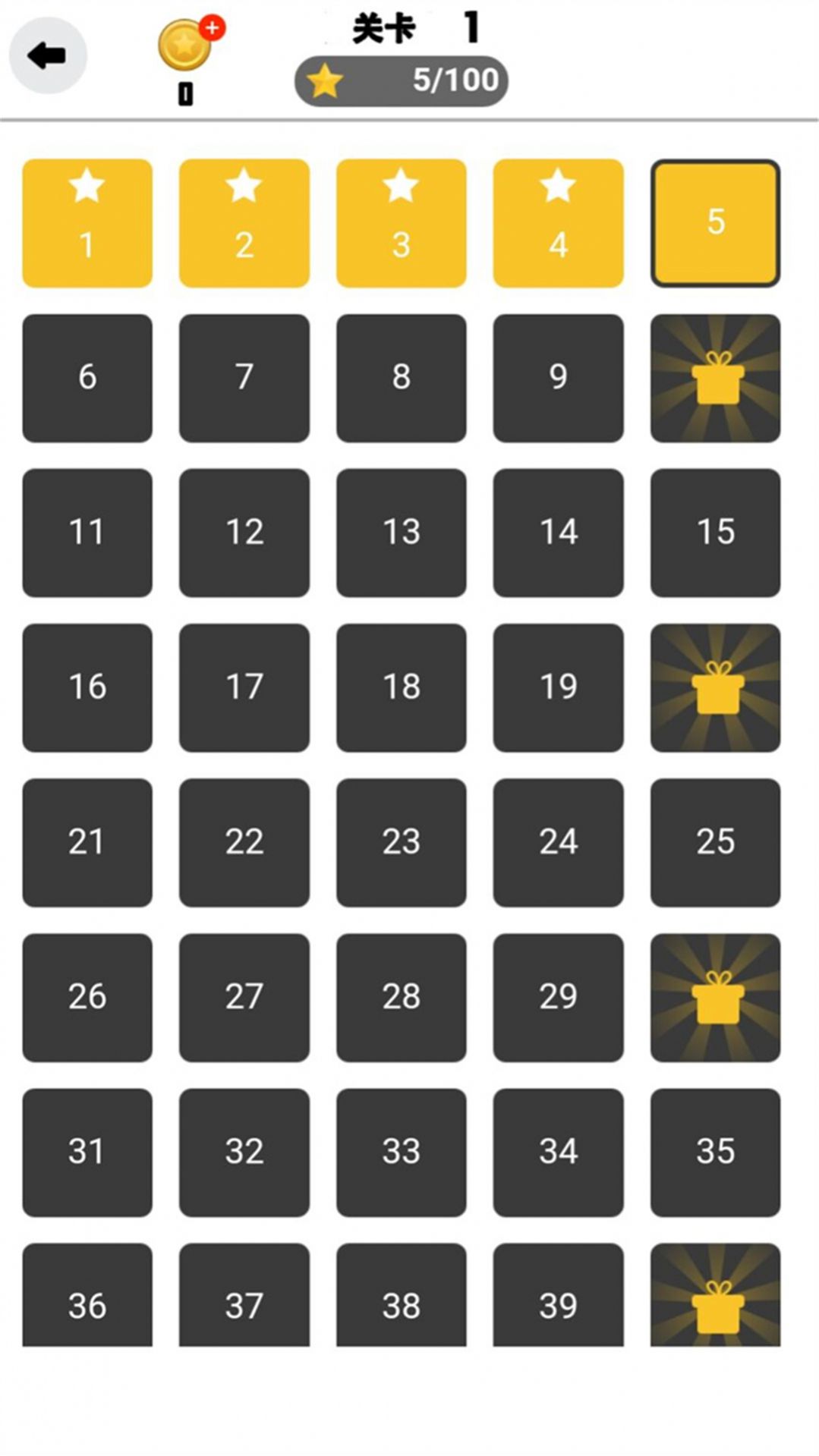
Task: Open level 31
Action: (x=87, y=1152)
